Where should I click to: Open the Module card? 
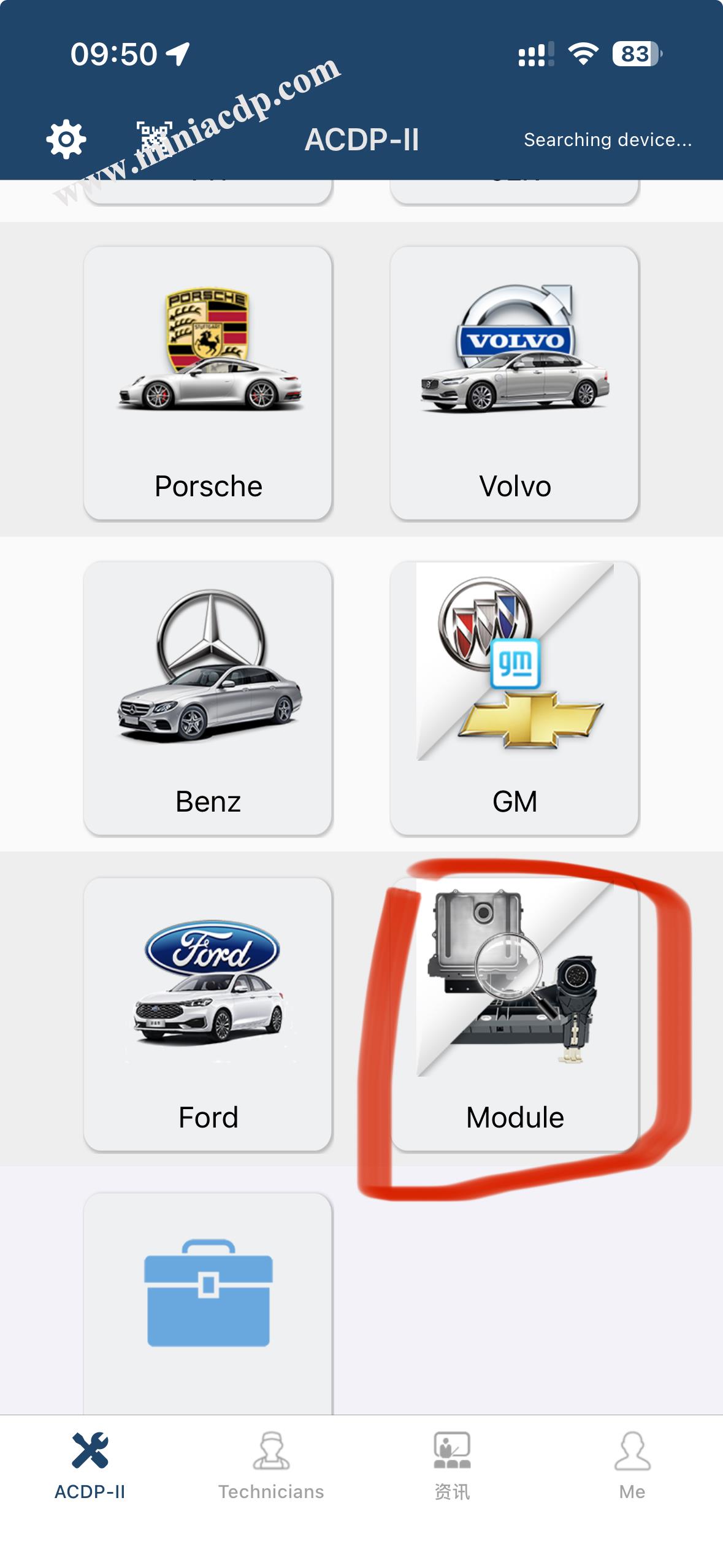pyautogui.click(x=515, y=1013)
